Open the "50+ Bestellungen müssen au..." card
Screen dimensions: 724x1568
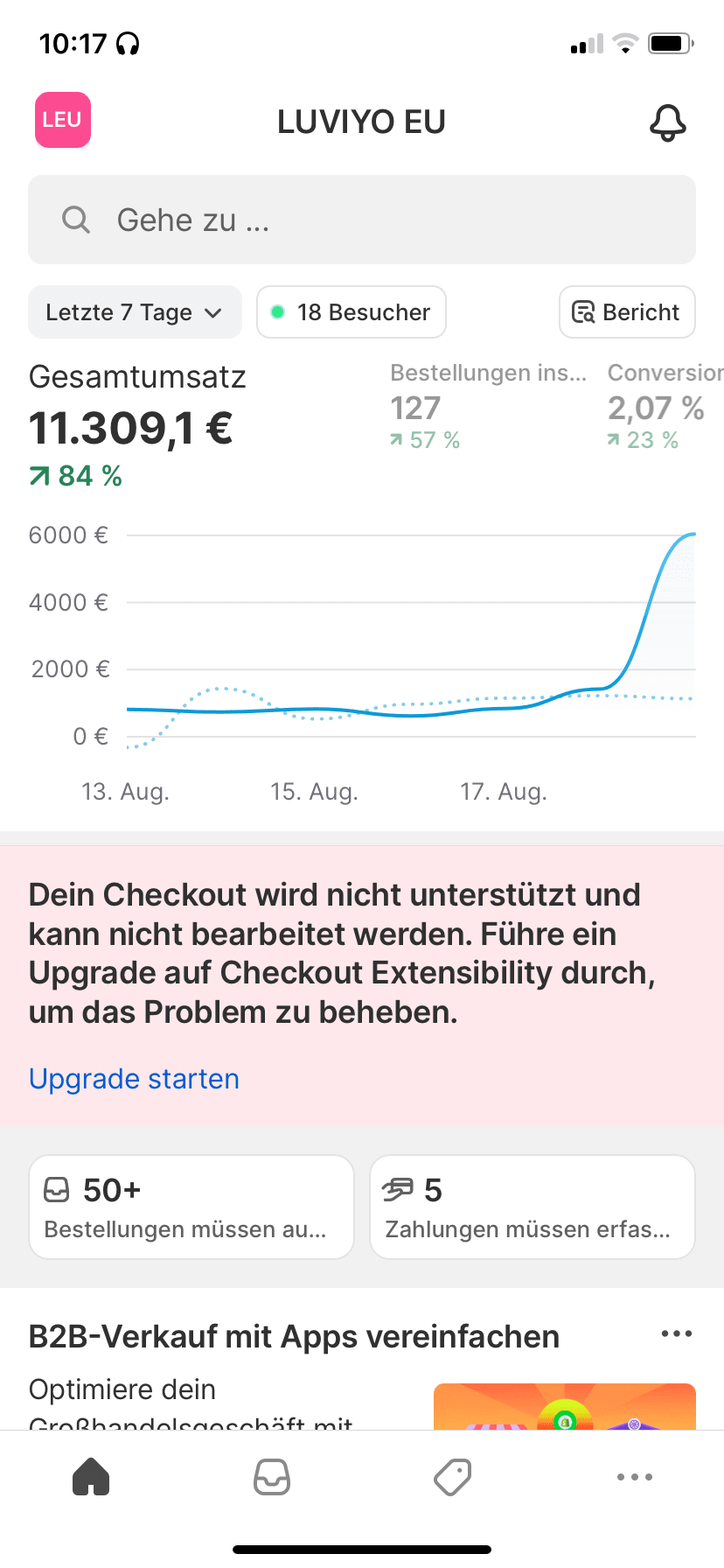[191, 1207]
